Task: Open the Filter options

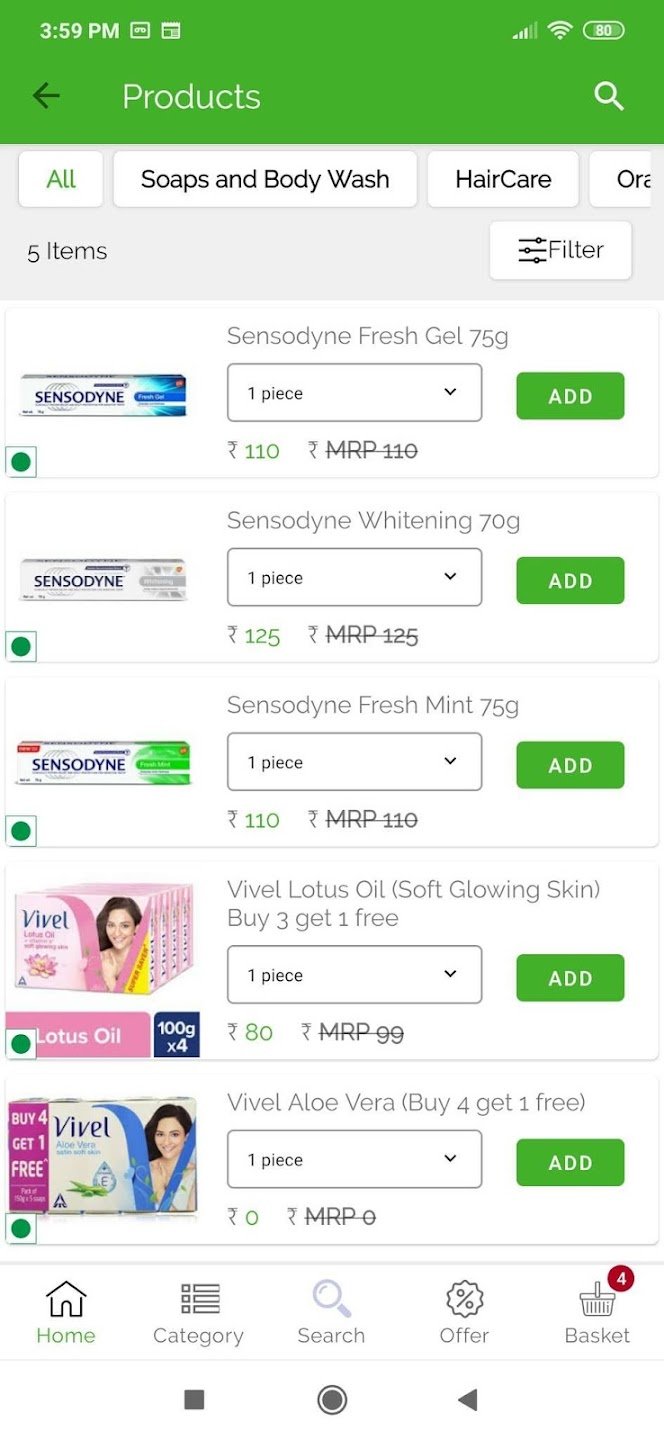Action: (x=560, y=250)
